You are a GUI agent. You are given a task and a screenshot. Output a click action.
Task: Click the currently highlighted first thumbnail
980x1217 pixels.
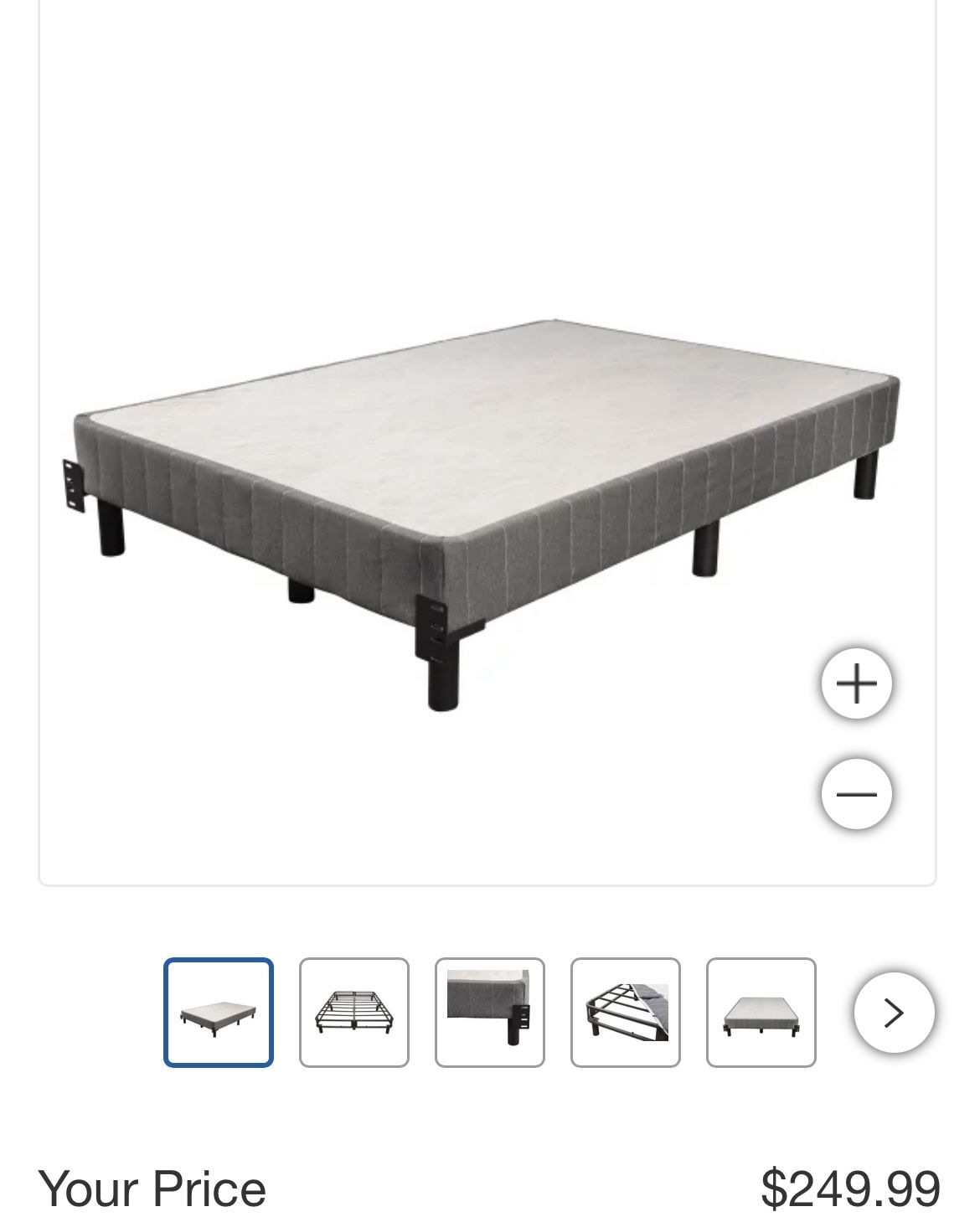pyautogui.click(x=219, y=1012)
